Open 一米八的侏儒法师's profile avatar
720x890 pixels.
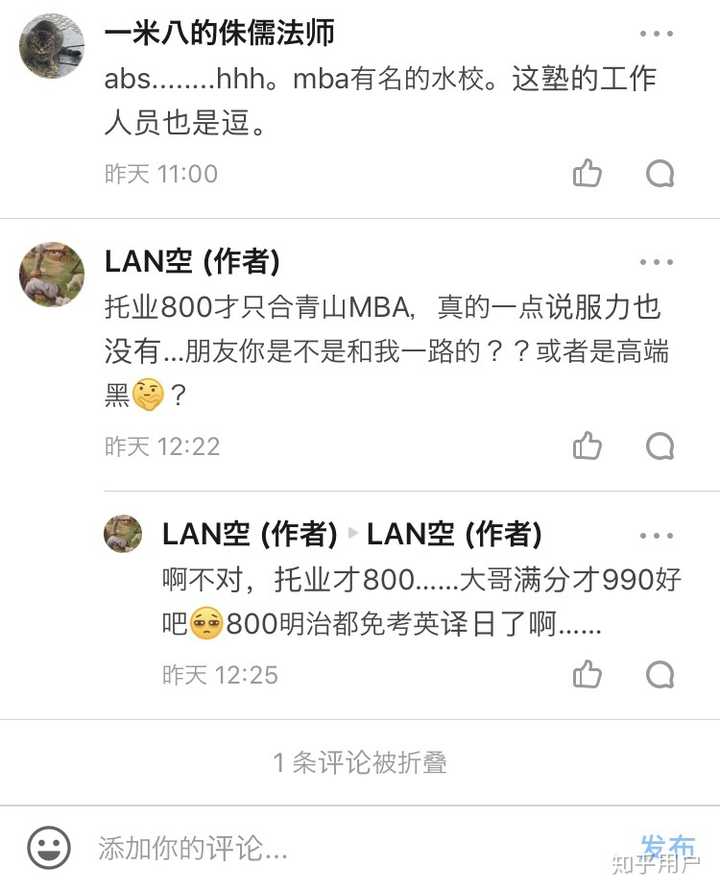point(51,46)
